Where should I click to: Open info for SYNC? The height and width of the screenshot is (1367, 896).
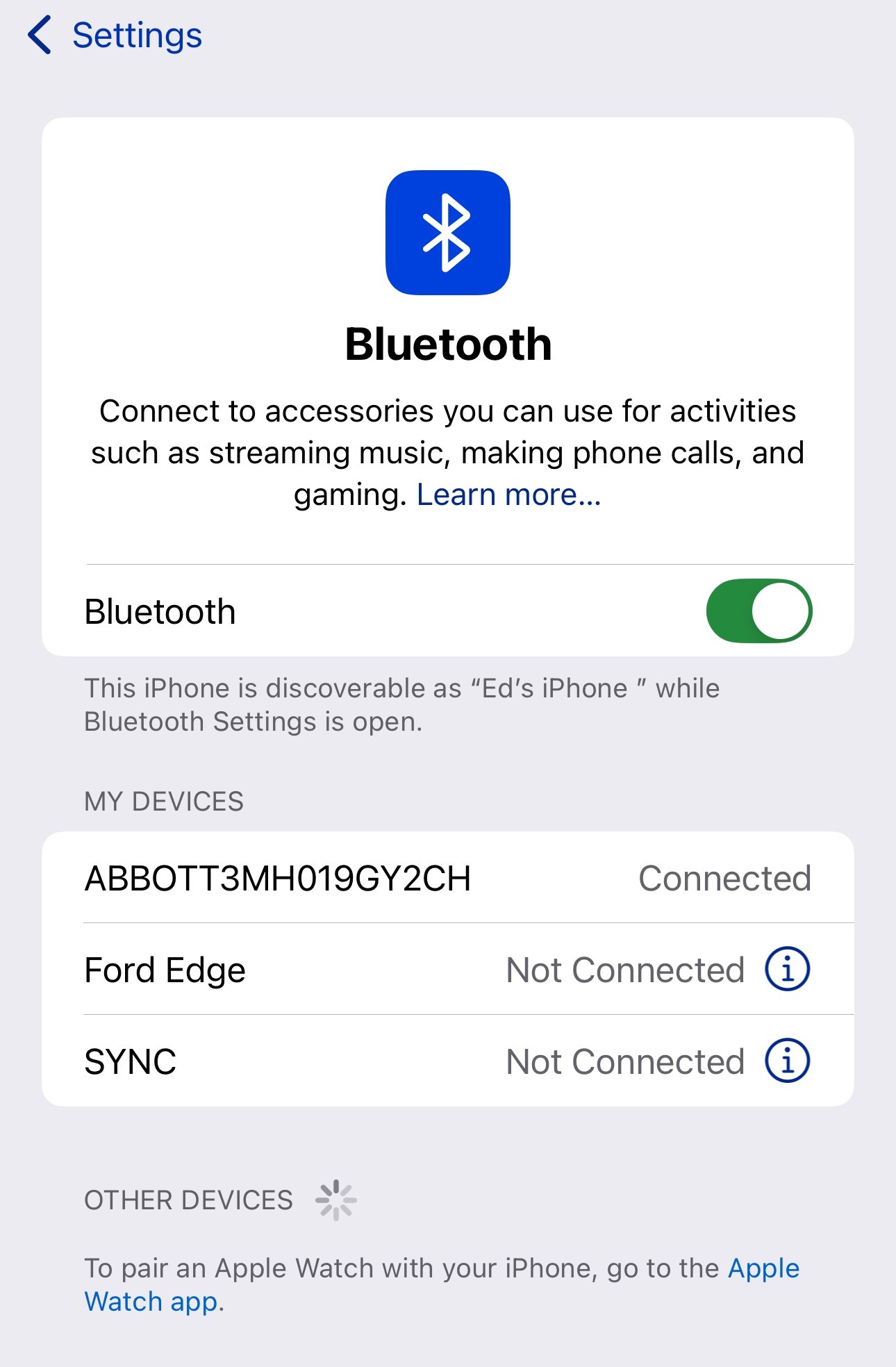[787, 1061]
